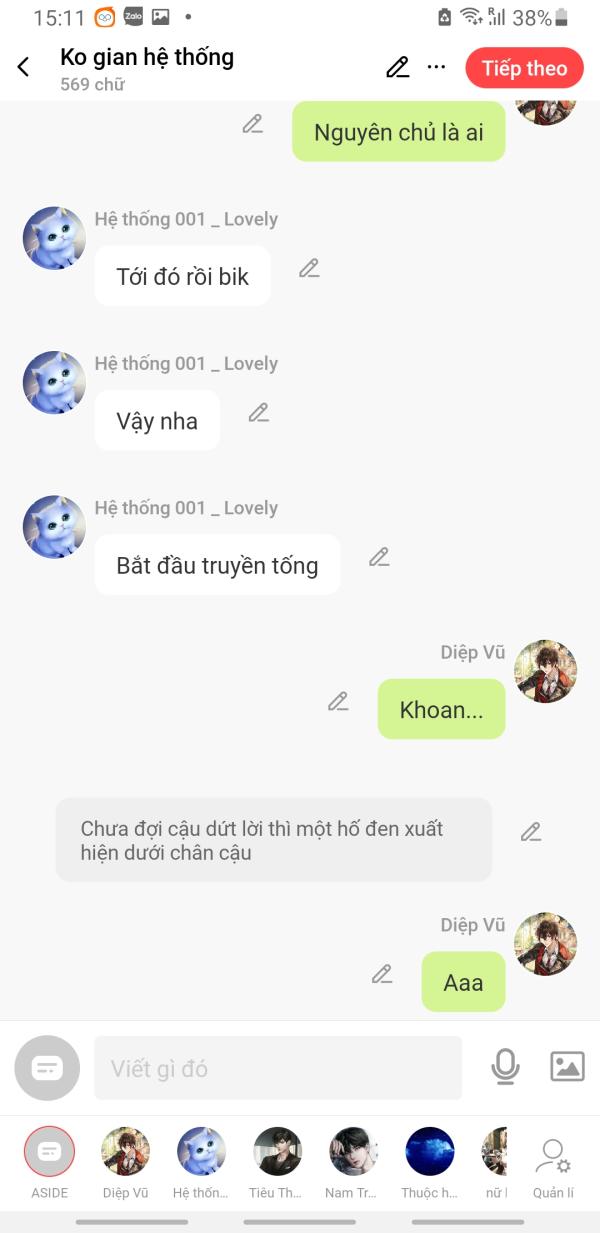
Task: Select the ASIDE narrator option
Action: (50, 1162)
